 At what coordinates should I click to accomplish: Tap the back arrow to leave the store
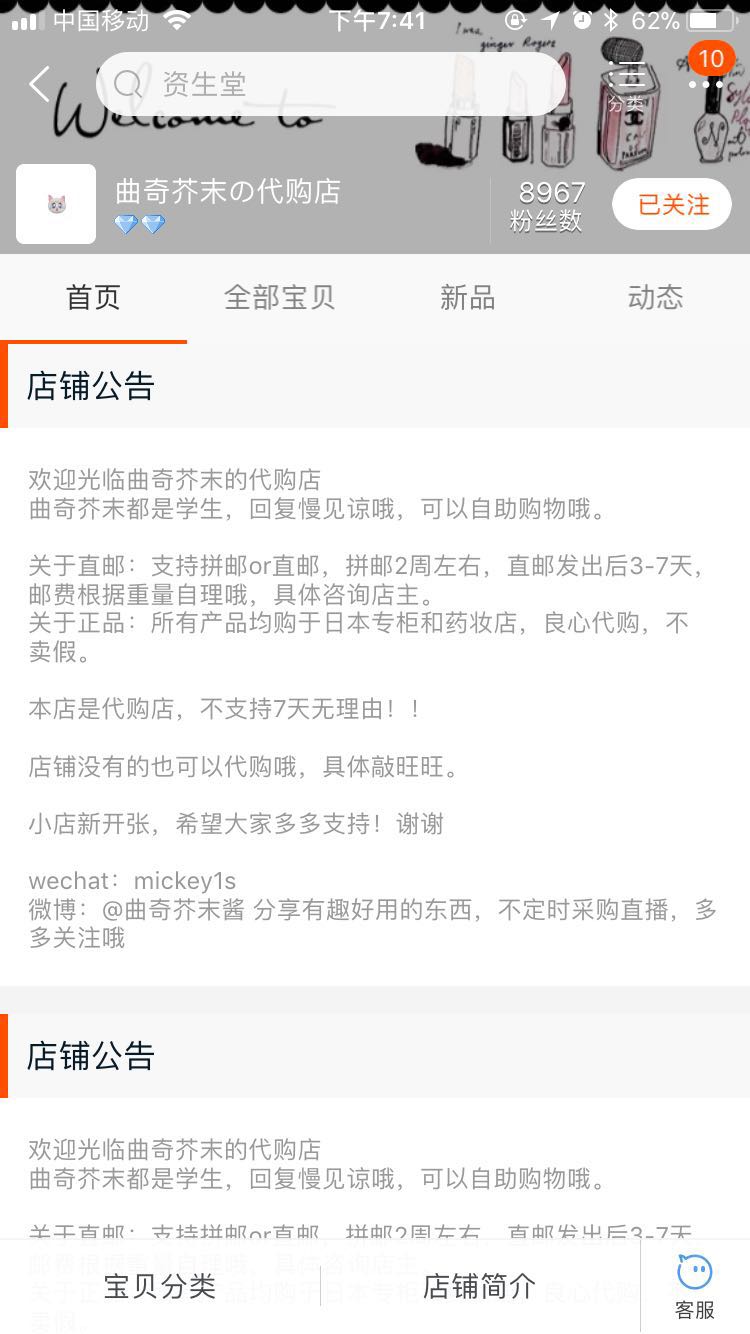click(37, 85)
